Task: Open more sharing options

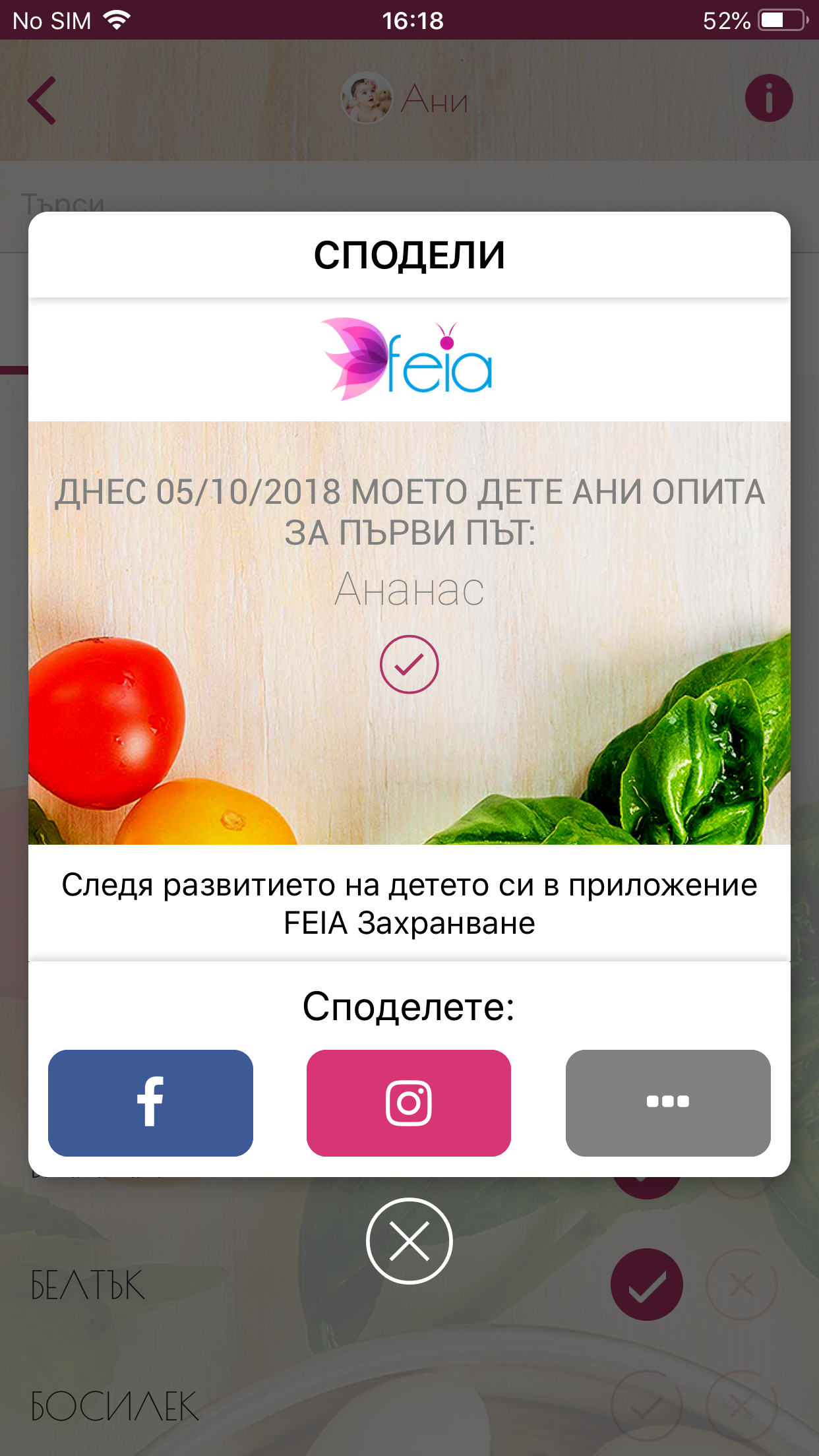Action: (x=667, y=1103)
